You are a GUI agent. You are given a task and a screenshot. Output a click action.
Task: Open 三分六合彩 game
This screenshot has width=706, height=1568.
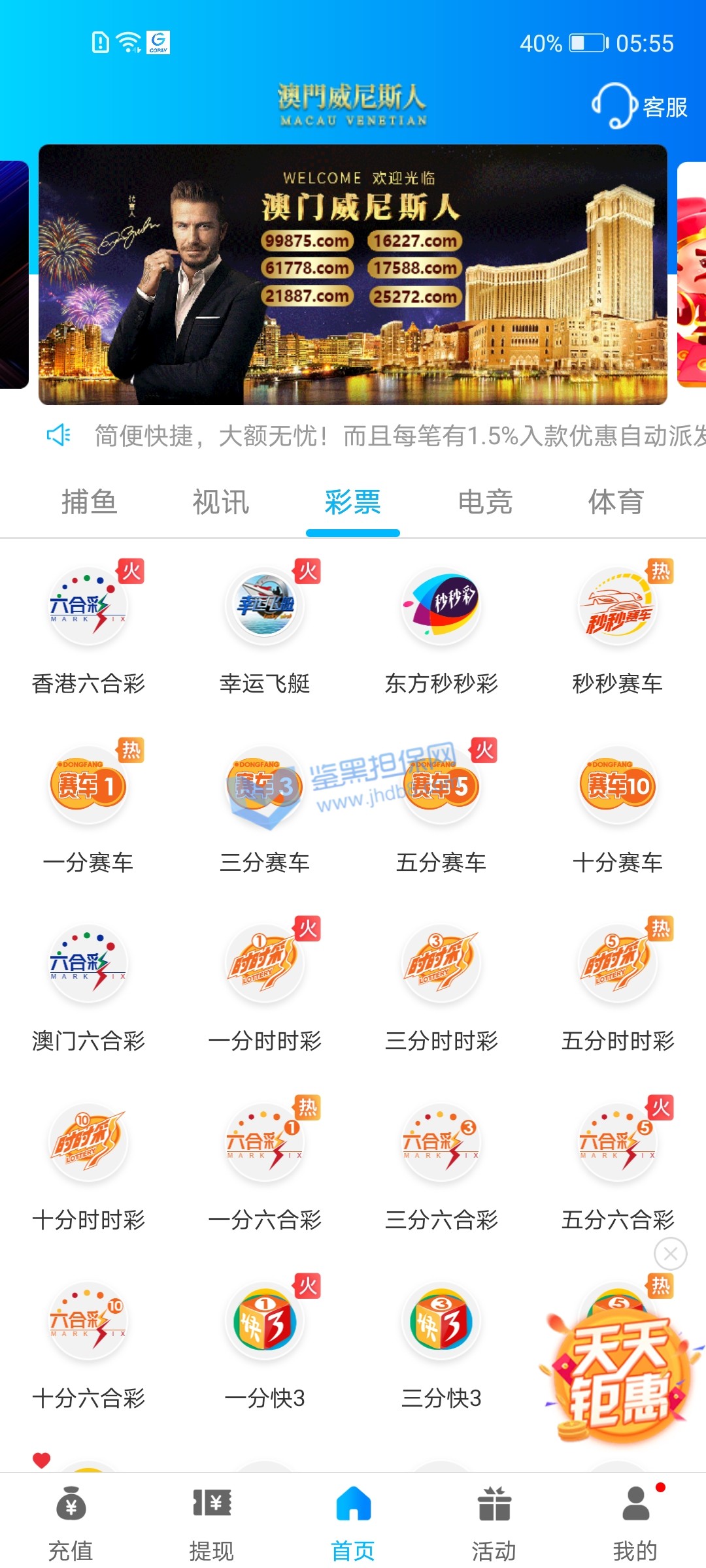pos(441,1143)
